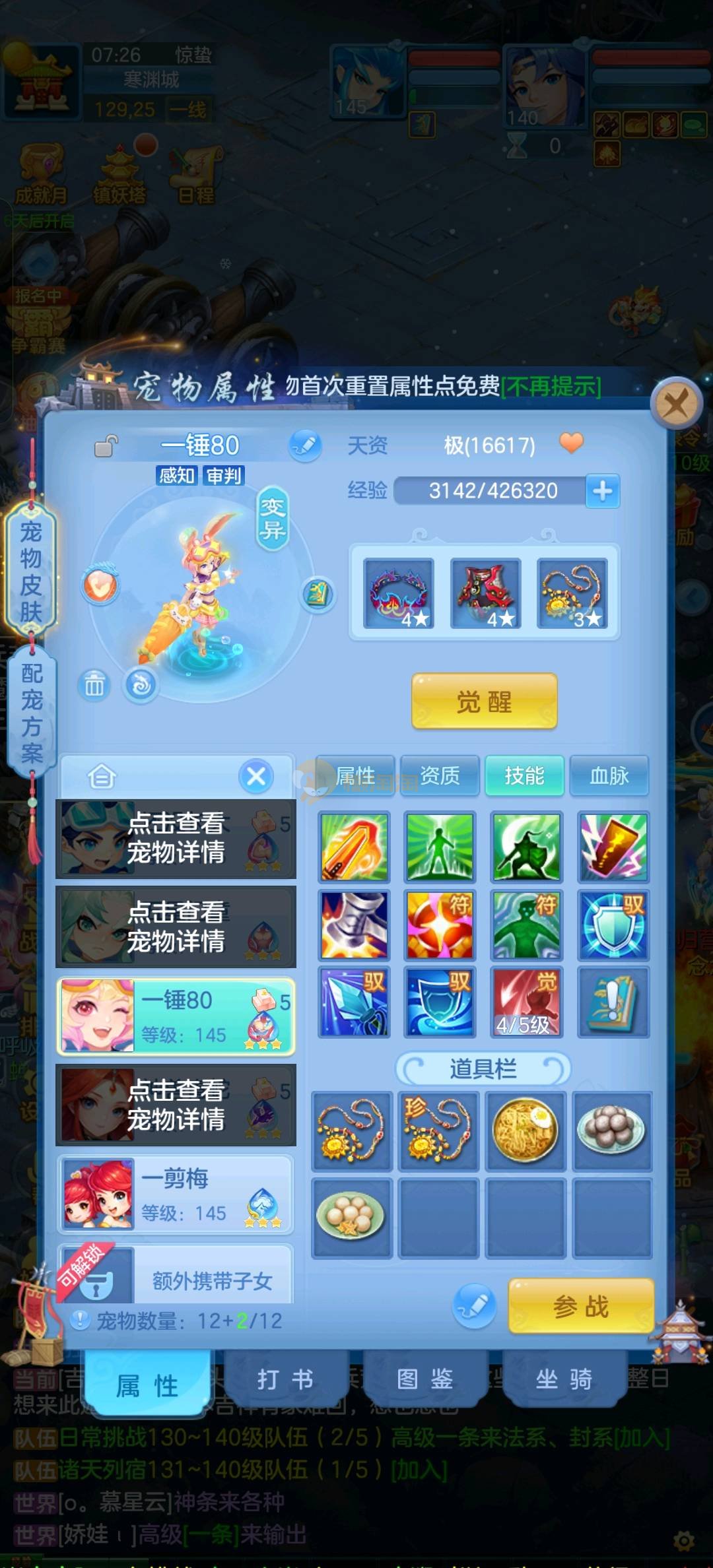Image resolution: width=713 pixels, height=1568 pixels.
Task: Toggle the pet lock icon
Action: (x=106, y=446)
